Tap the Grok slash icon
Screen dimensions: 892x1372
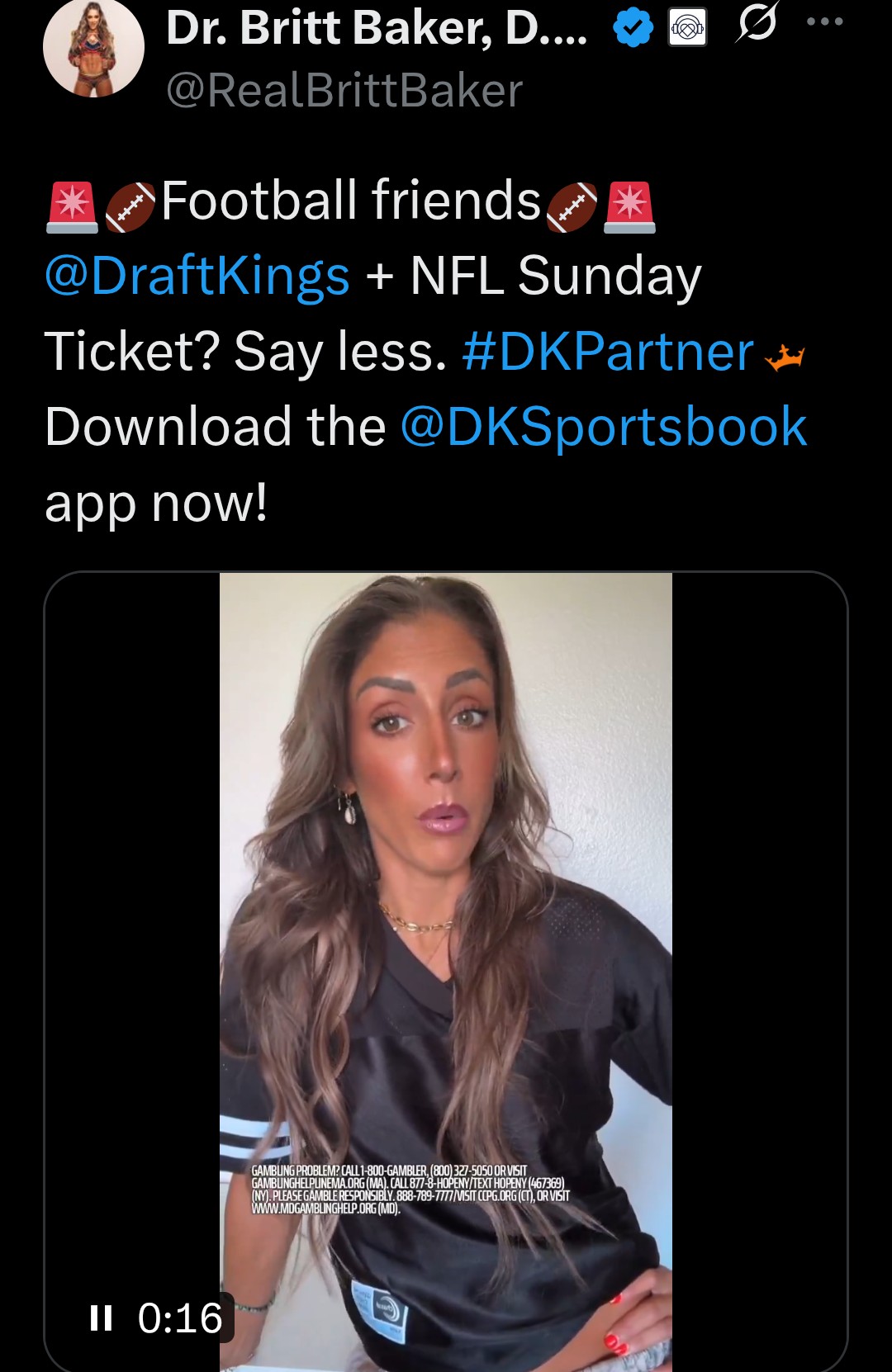click(x=757, y=22)
